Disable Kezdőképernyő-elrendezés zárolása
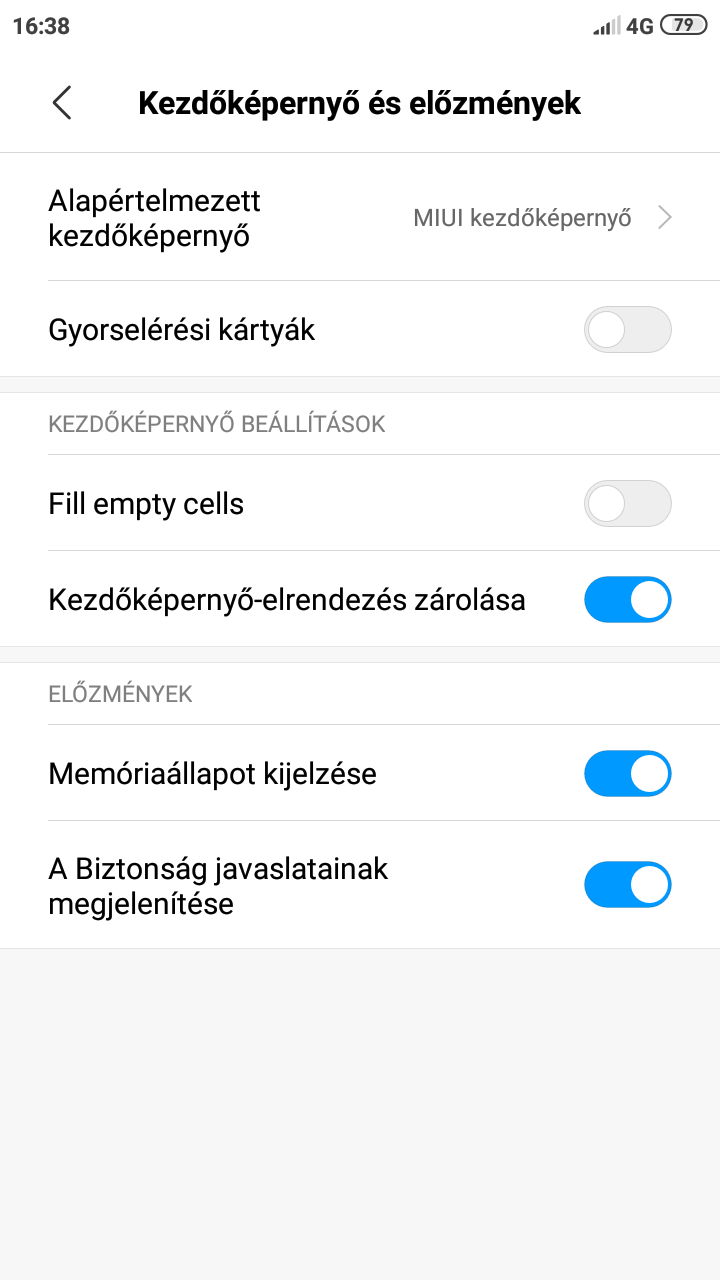The image size is (720, 1280). pyautogui.click(x=628, y=599)
